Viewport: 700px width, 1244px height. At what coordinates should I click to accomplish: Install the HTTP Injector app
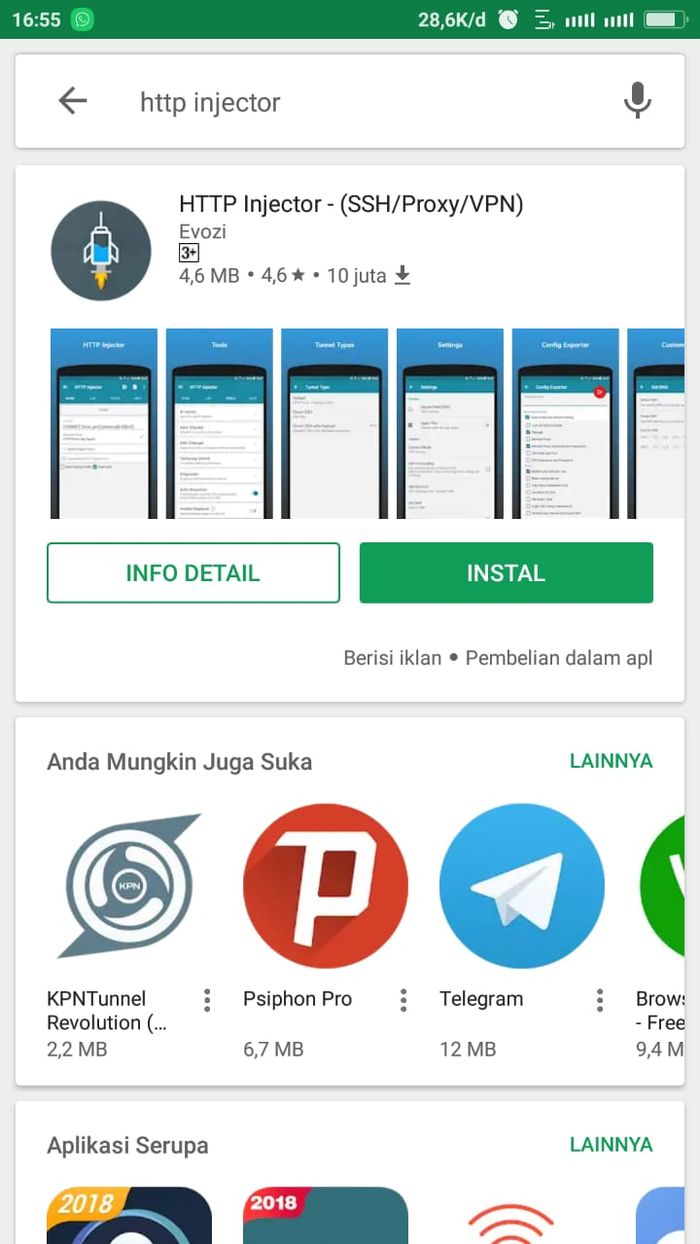506,573
